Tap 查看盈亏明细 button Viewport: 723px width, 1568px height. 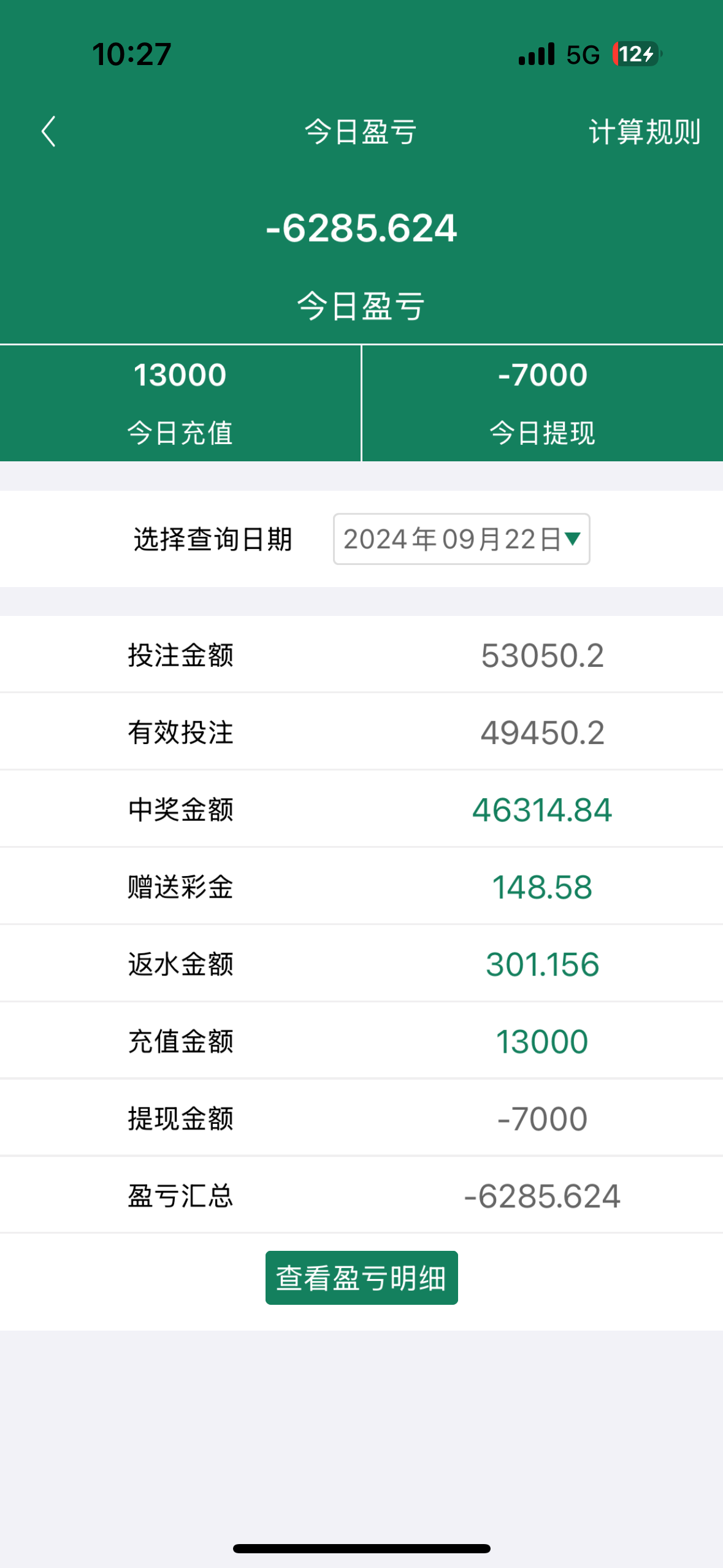pyautogui.click(x=361, y=1278)
